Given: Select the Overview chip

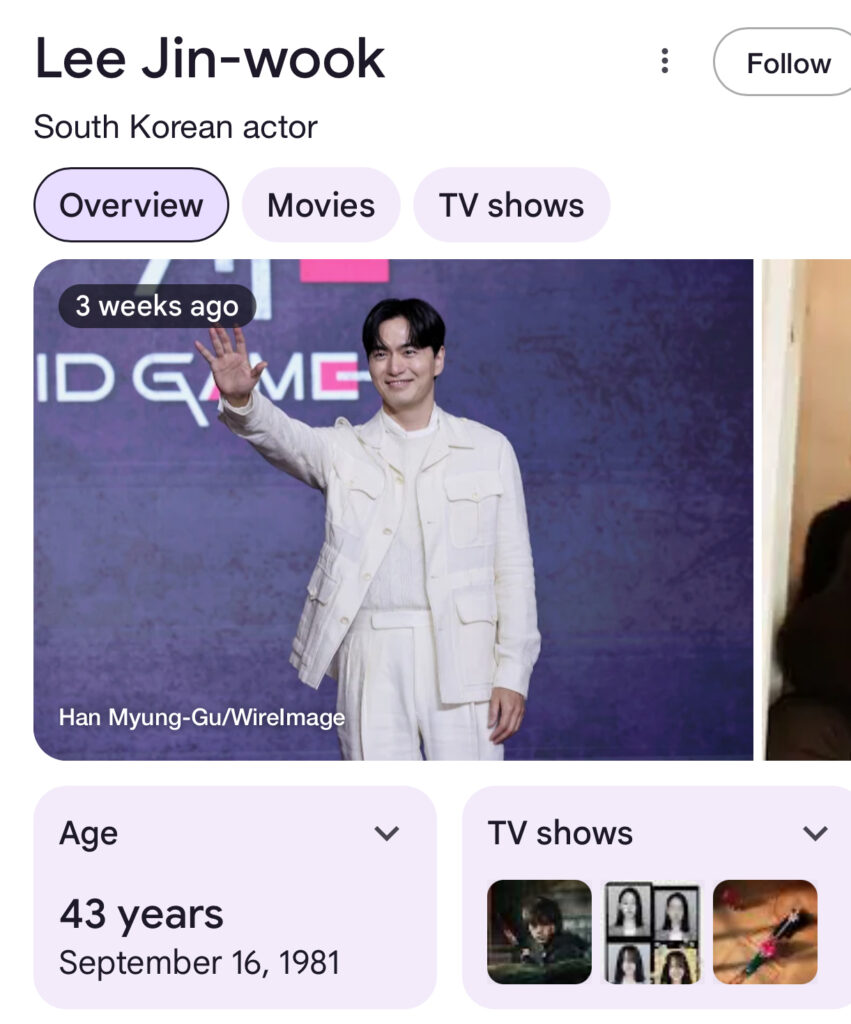Looking at the screenshot, I should pos(131,205).
